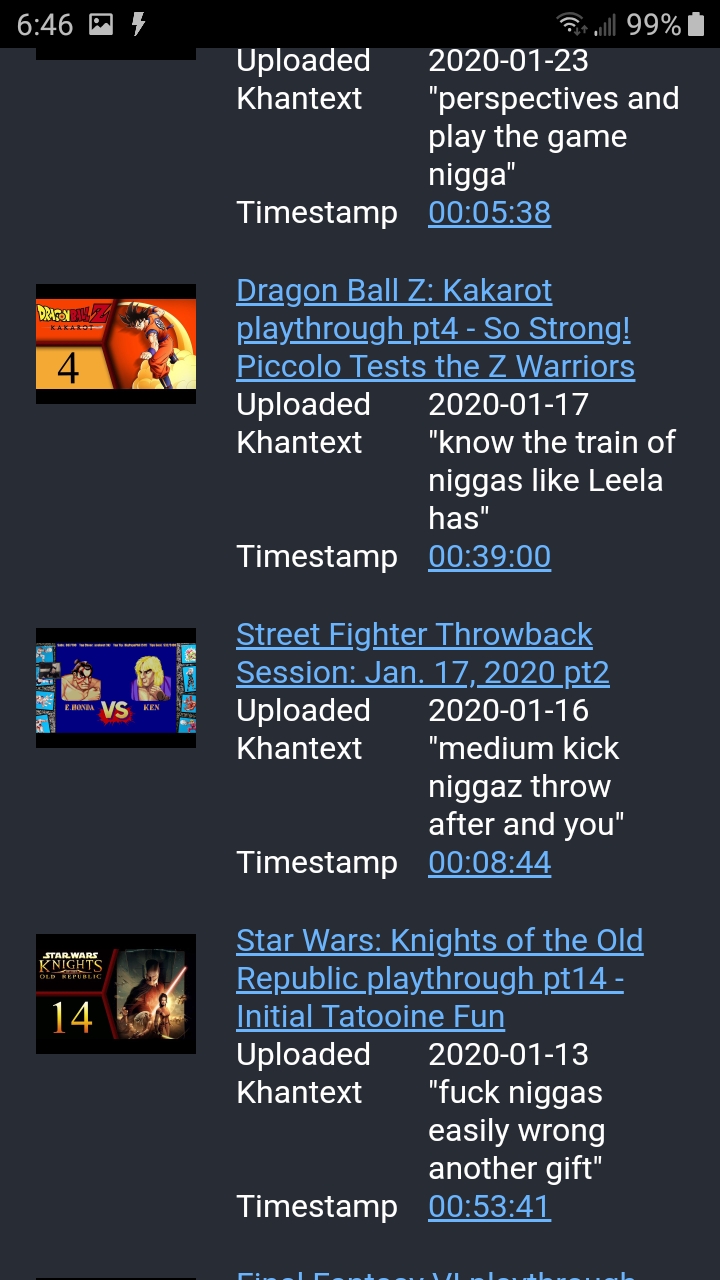This screenshot has width=720, height=1280.
Task: Jump to timestamp 00:08:44
Action: pos(489,862)
